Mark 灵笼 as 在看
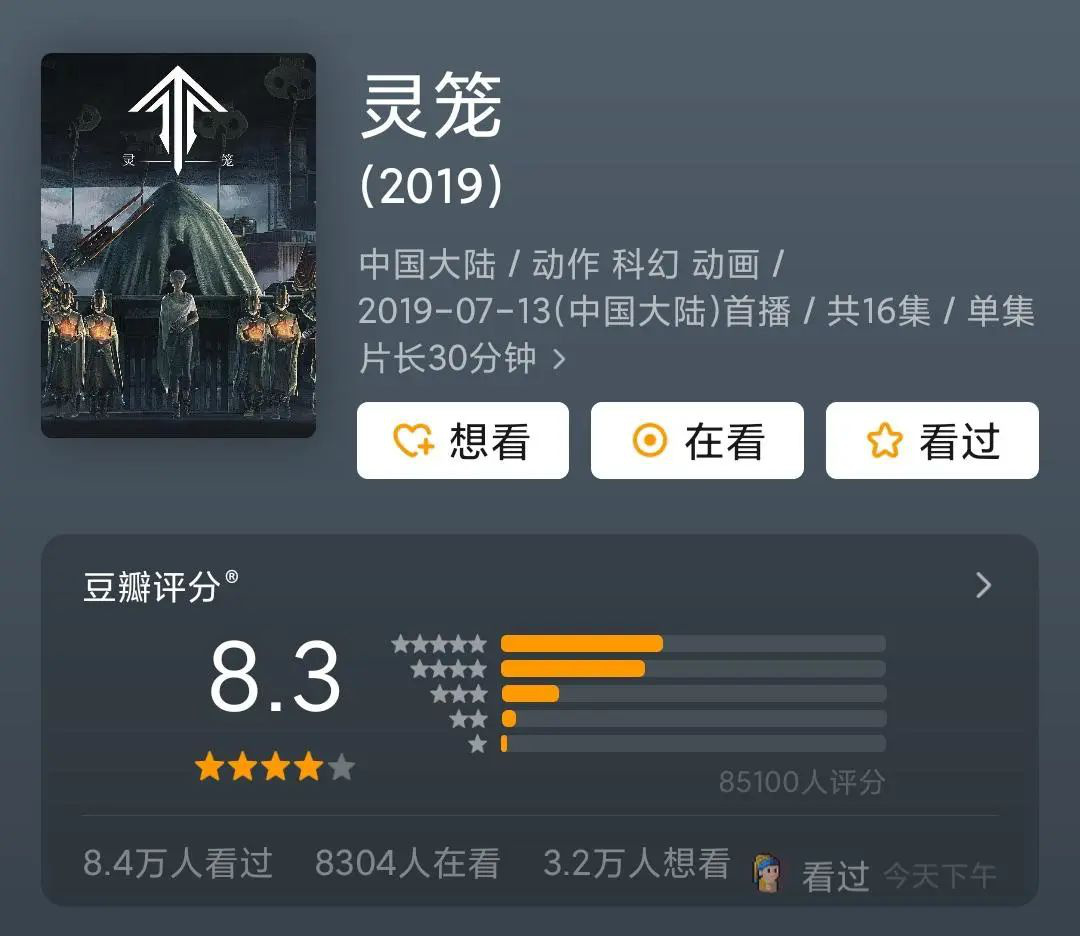 point(697,441)
